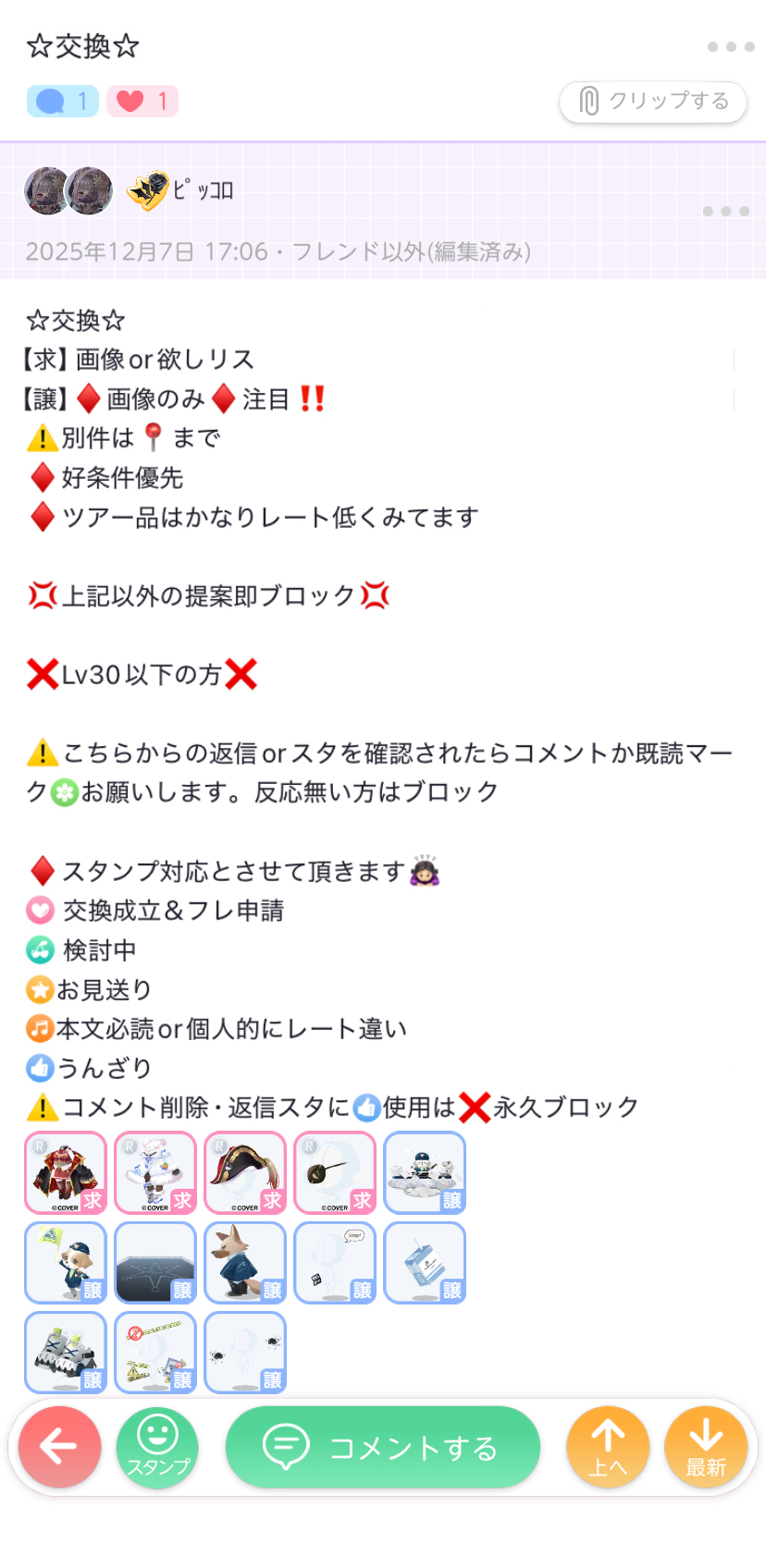Jump to top with 上へ button
Screen dimensions: 766x1568
click(608, 1447)
